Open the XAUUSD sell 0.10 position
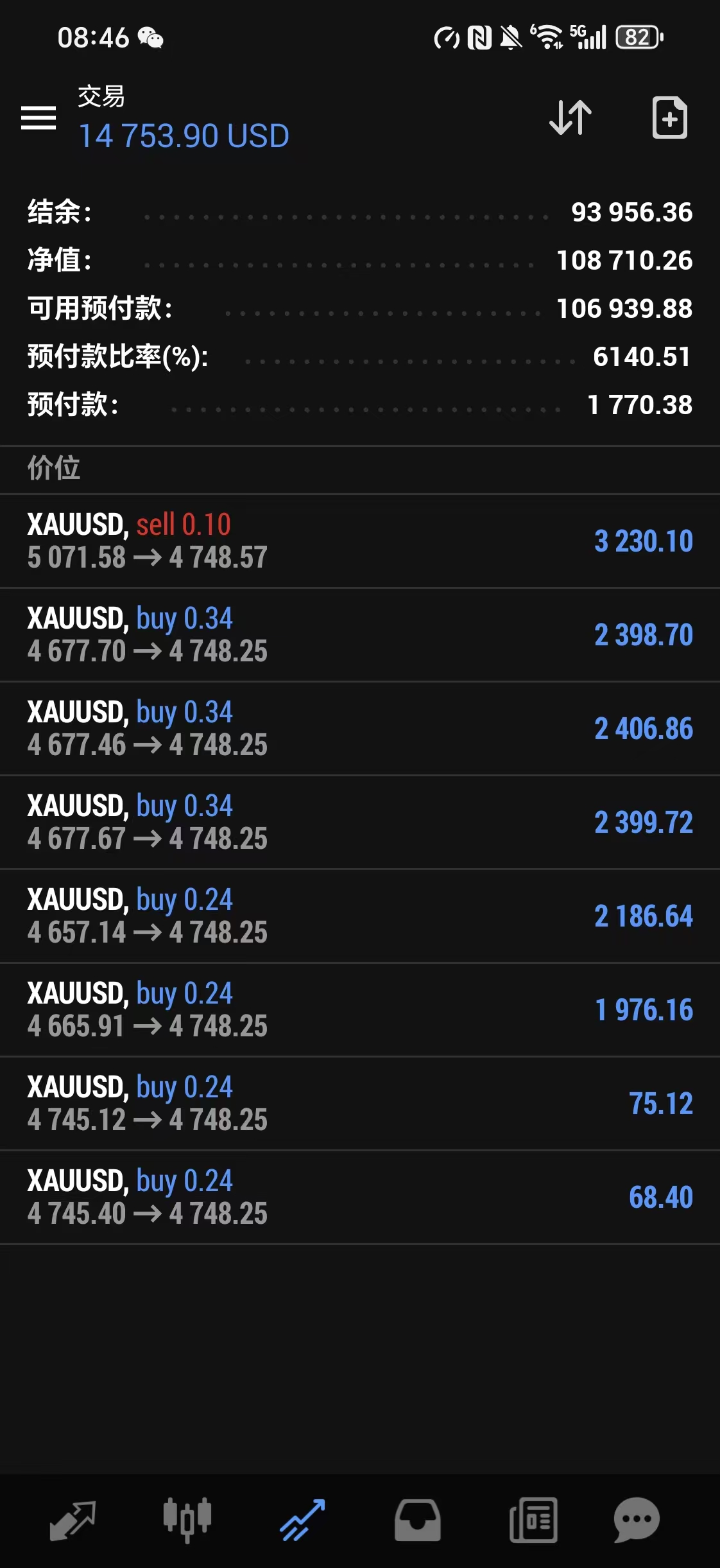The height and width of the screenshot is (1568, 720). [x=359, y=541]
